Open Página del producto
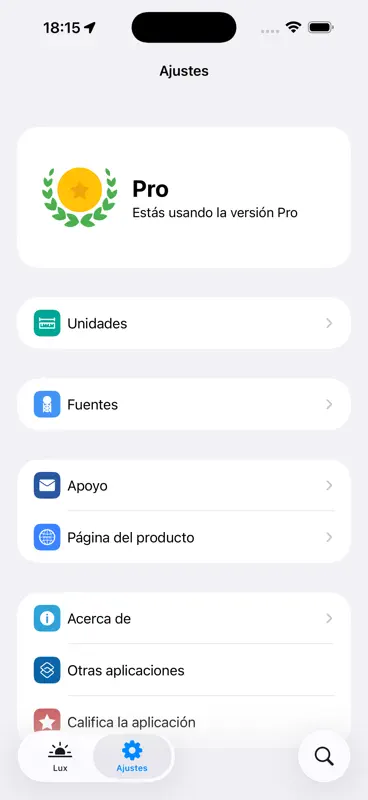Screen dimensions: 368x800 [x=184, y=537]
